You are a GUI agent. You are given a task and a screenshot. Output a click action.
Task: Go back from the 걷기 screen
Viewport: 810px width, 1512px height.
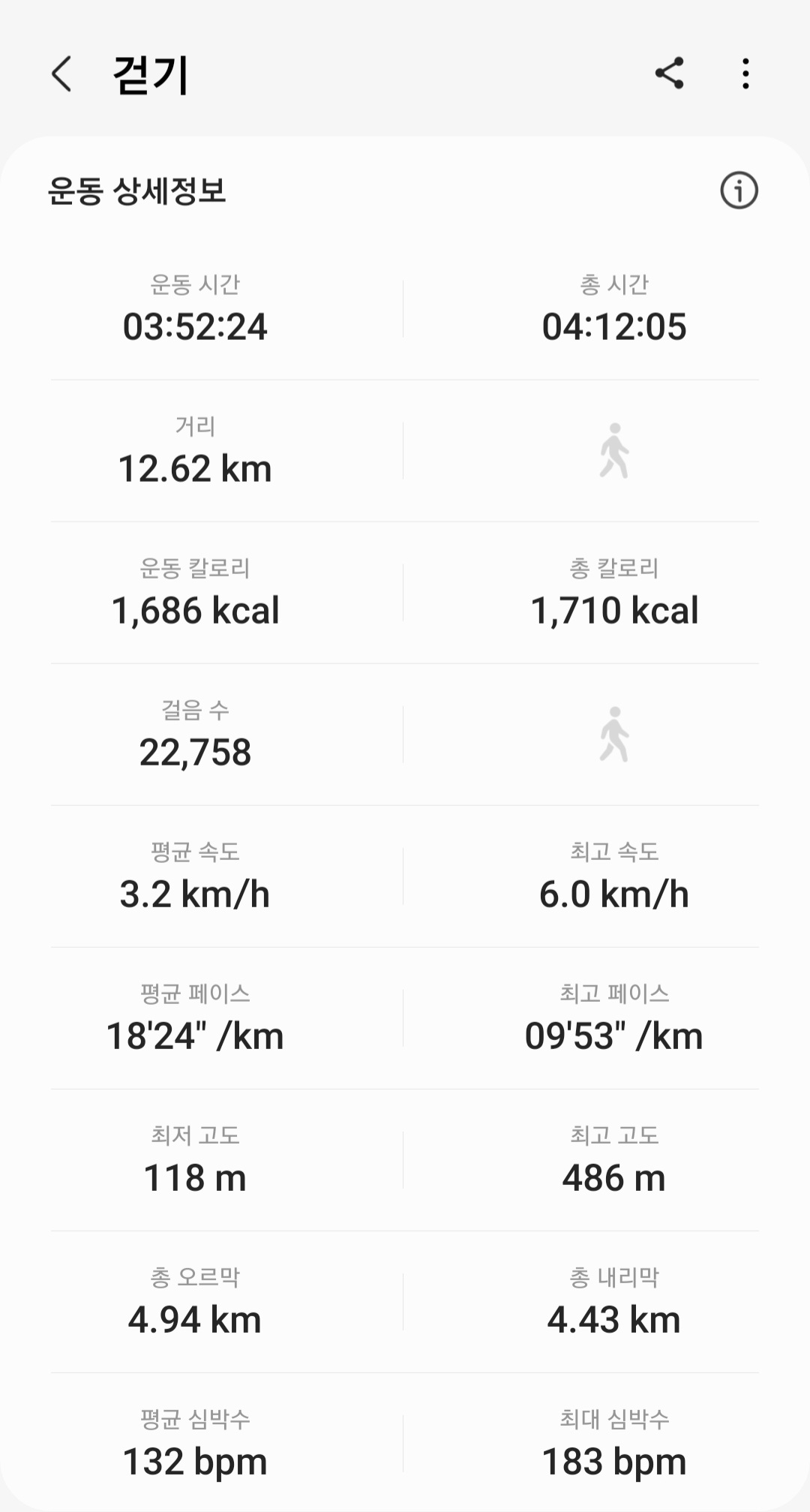[62, 74]
